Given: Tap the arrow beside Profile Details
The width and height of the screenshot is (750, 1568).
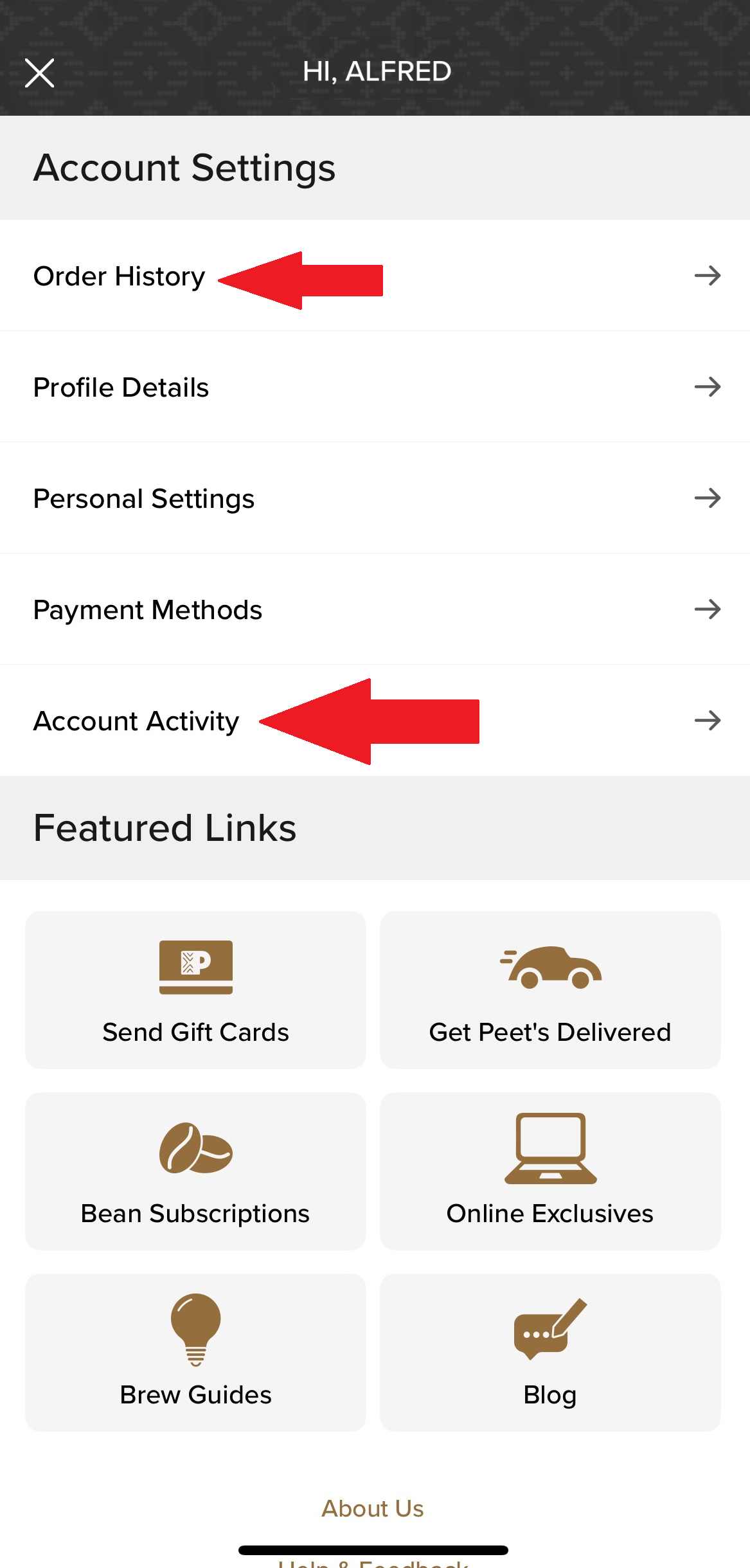Looking at the screenshot, I should pos(708,387).
